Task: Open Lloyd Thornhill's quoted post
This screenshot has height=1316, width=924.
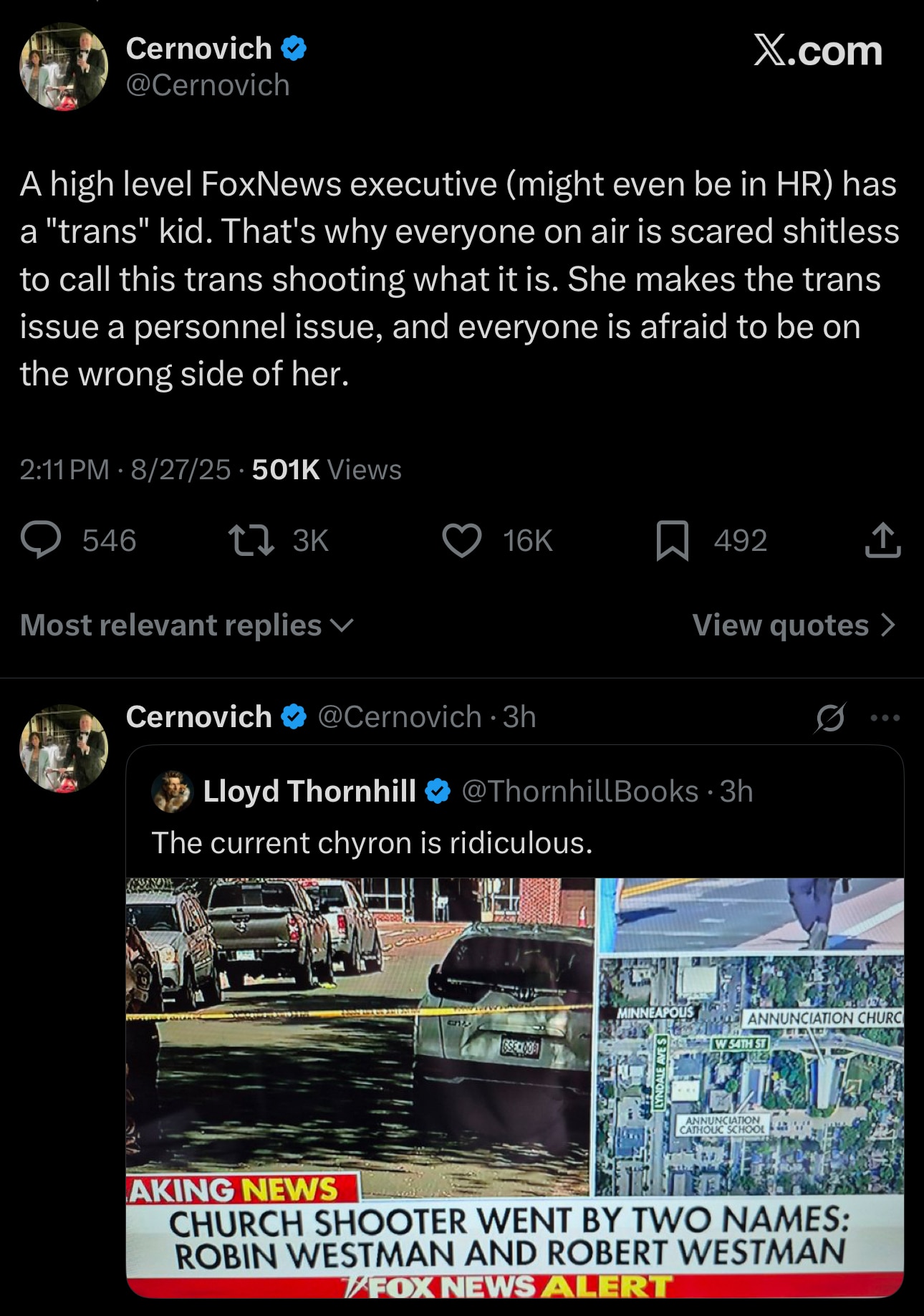Action: (514, 842)
